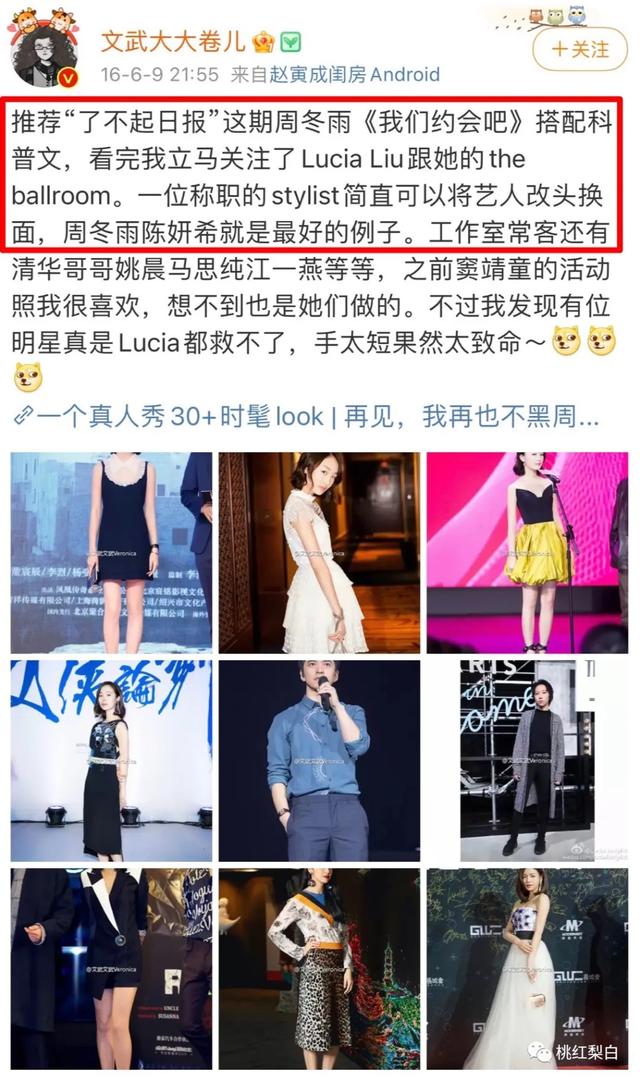This screenshot has width=640, height=1081.
Task: Open the 赵寅成闺房 Android source link
Action: coord(354,74)
